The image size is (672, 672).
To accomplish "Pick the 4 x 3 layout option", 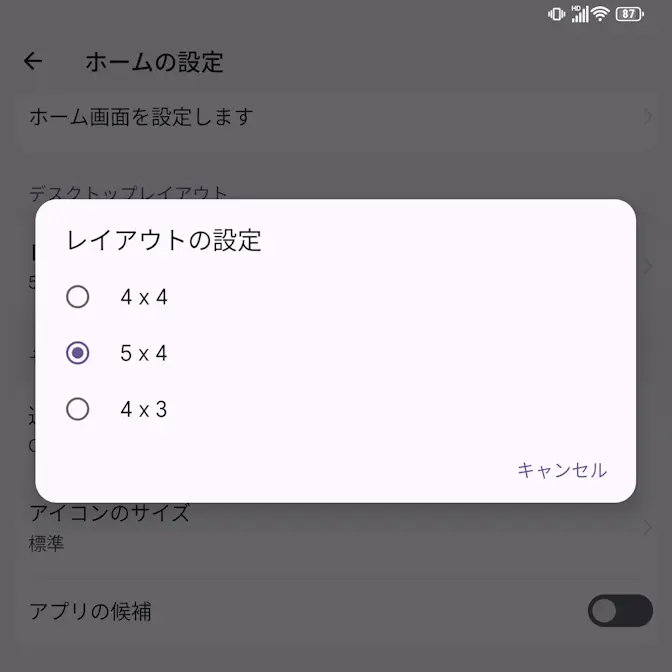I will coord(78,409).
